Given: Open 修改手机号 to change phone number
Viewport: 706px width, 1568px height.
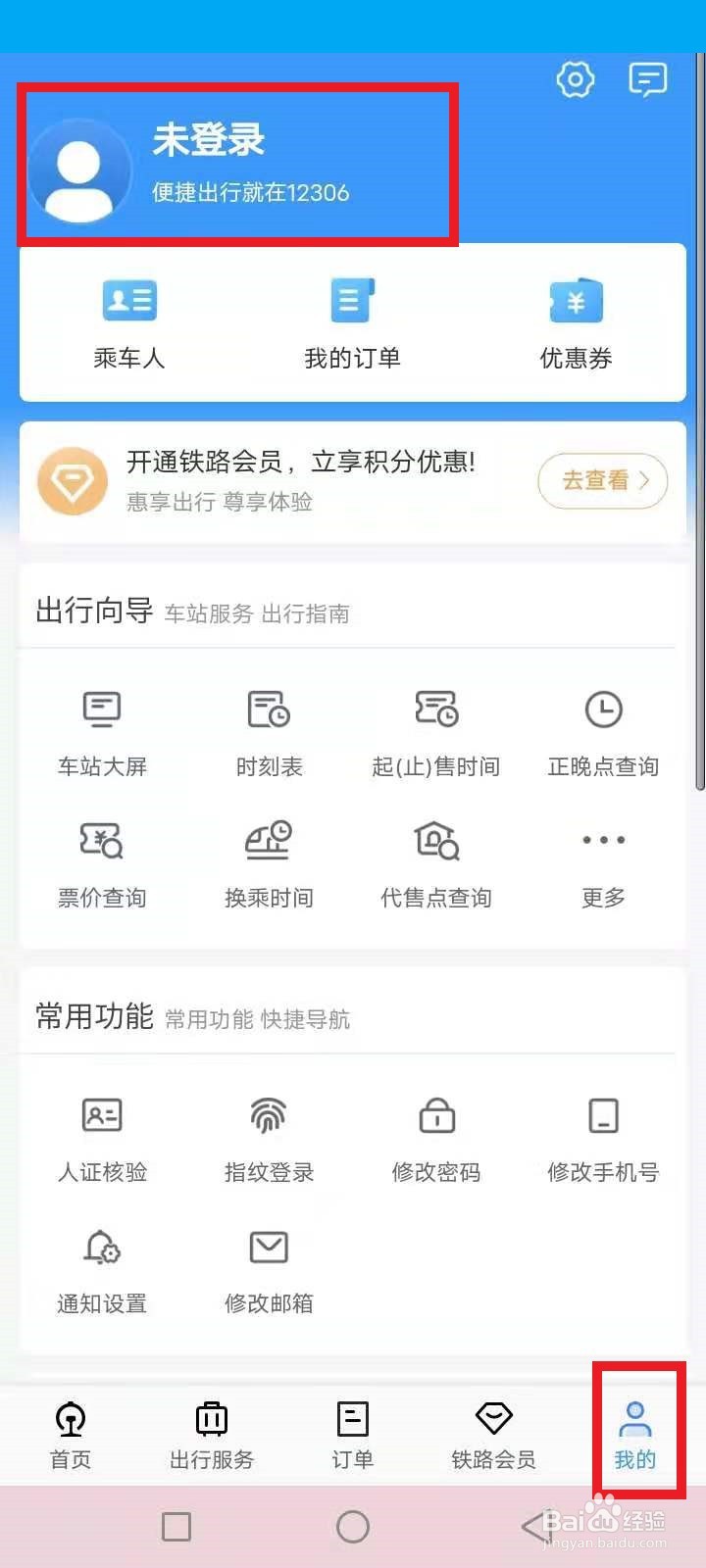Looking at the screenshot, I should [602, 1137].
